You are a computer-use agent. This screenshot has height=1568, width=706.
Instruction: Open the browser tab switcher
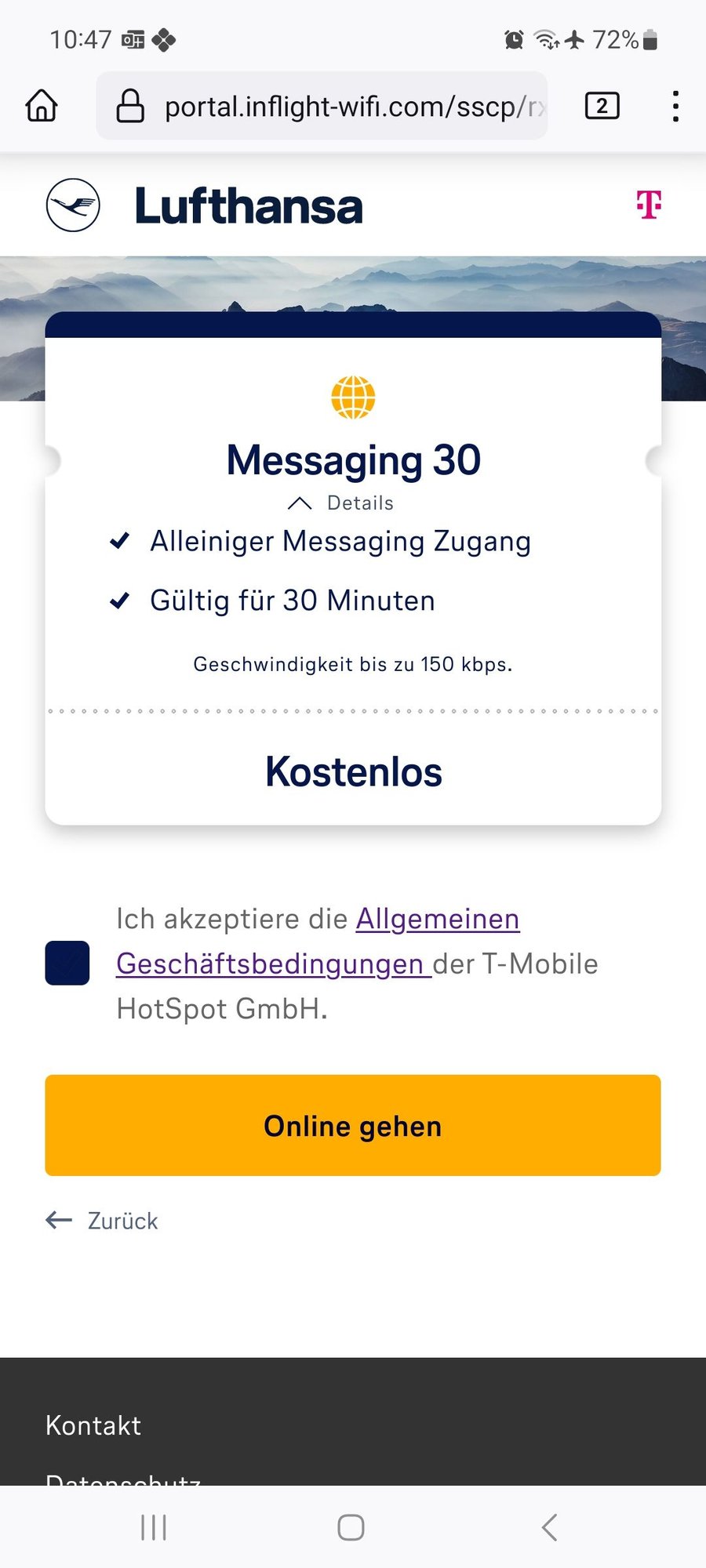[x=602, y=106]
